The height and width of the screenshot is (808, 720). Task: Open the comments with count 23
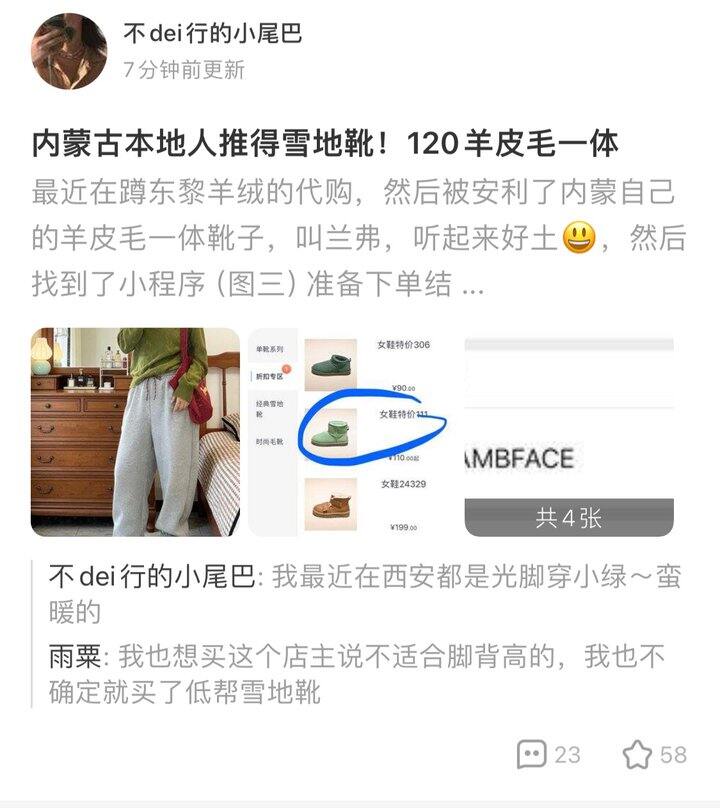[548, 754]
